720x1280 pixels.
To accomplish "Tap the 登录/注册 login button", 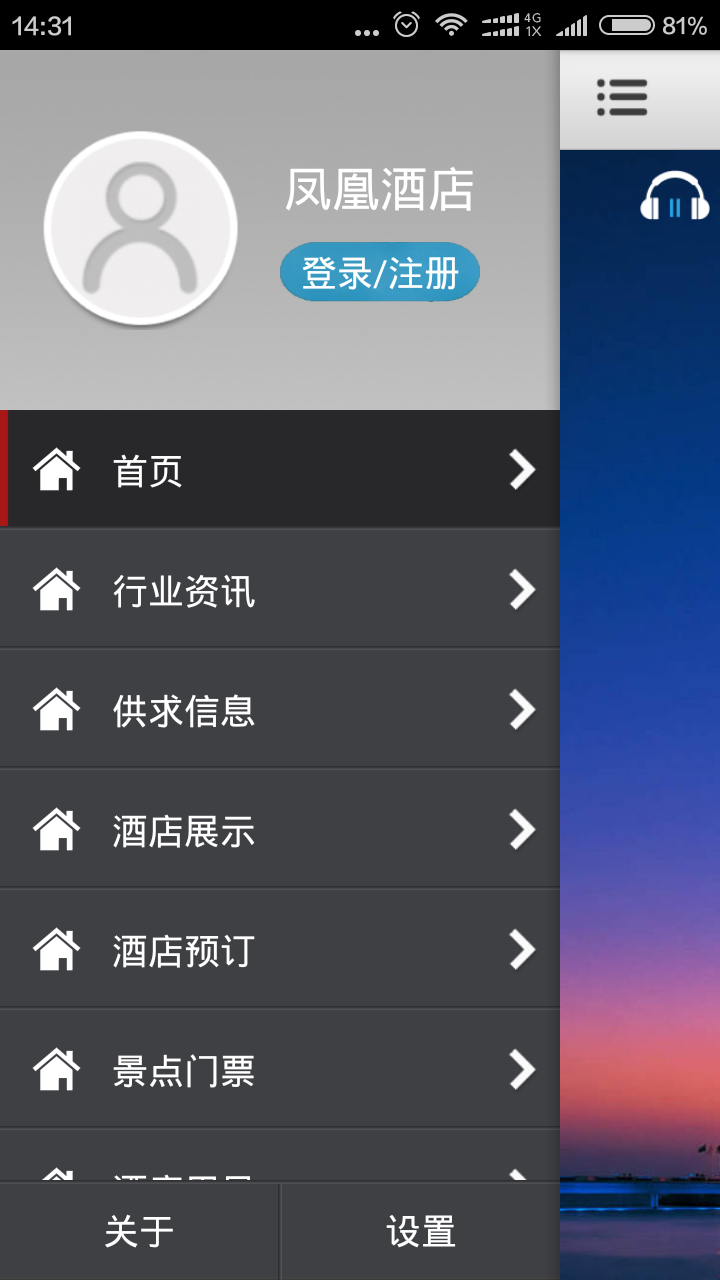I will tap(380, 272).
